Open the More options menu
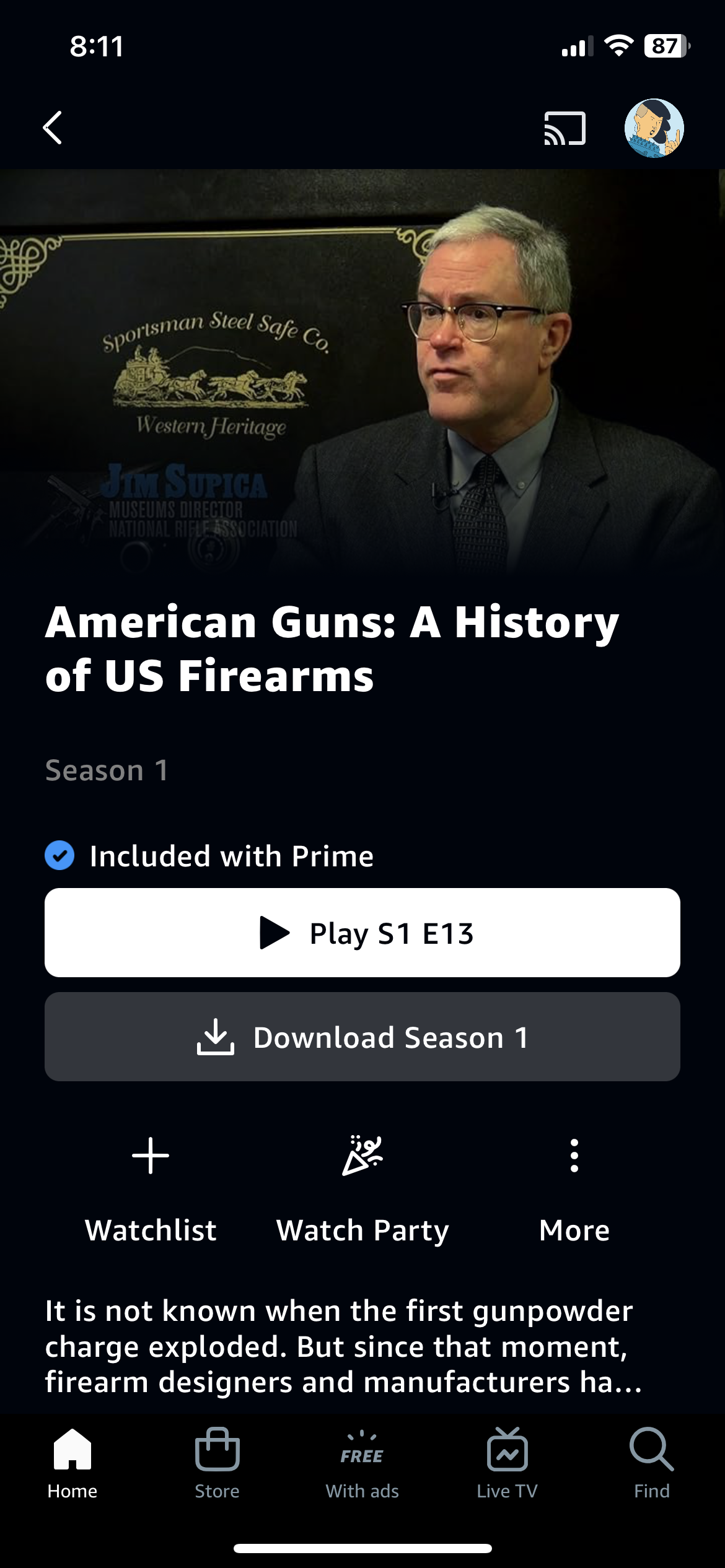 point(574,1190)
